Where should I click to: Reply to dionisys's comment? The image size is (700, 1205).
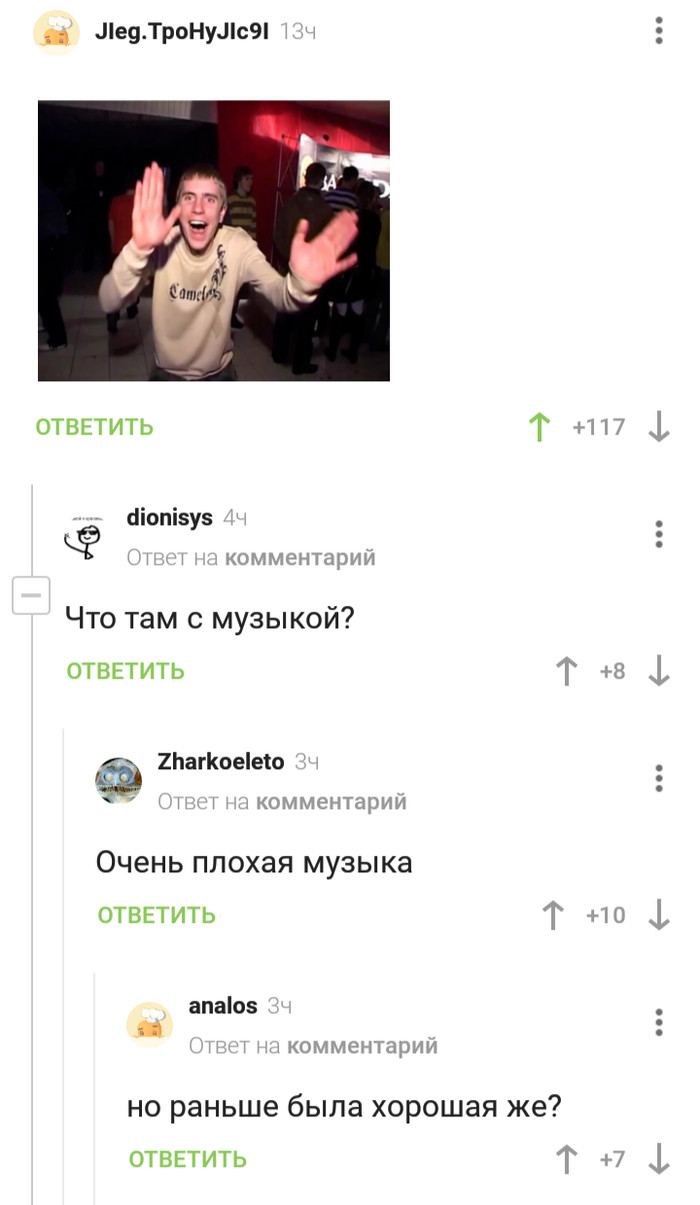point(126,671)
